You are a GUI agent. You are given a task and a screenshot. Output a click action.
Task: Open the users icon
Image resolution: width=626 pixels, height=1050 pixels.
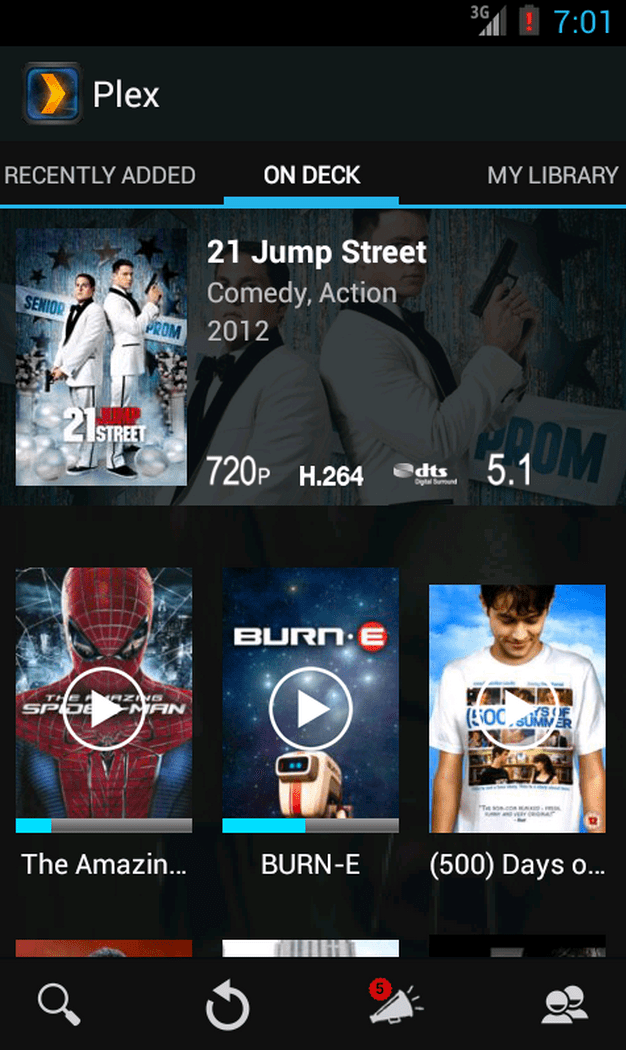point(565,1005)
